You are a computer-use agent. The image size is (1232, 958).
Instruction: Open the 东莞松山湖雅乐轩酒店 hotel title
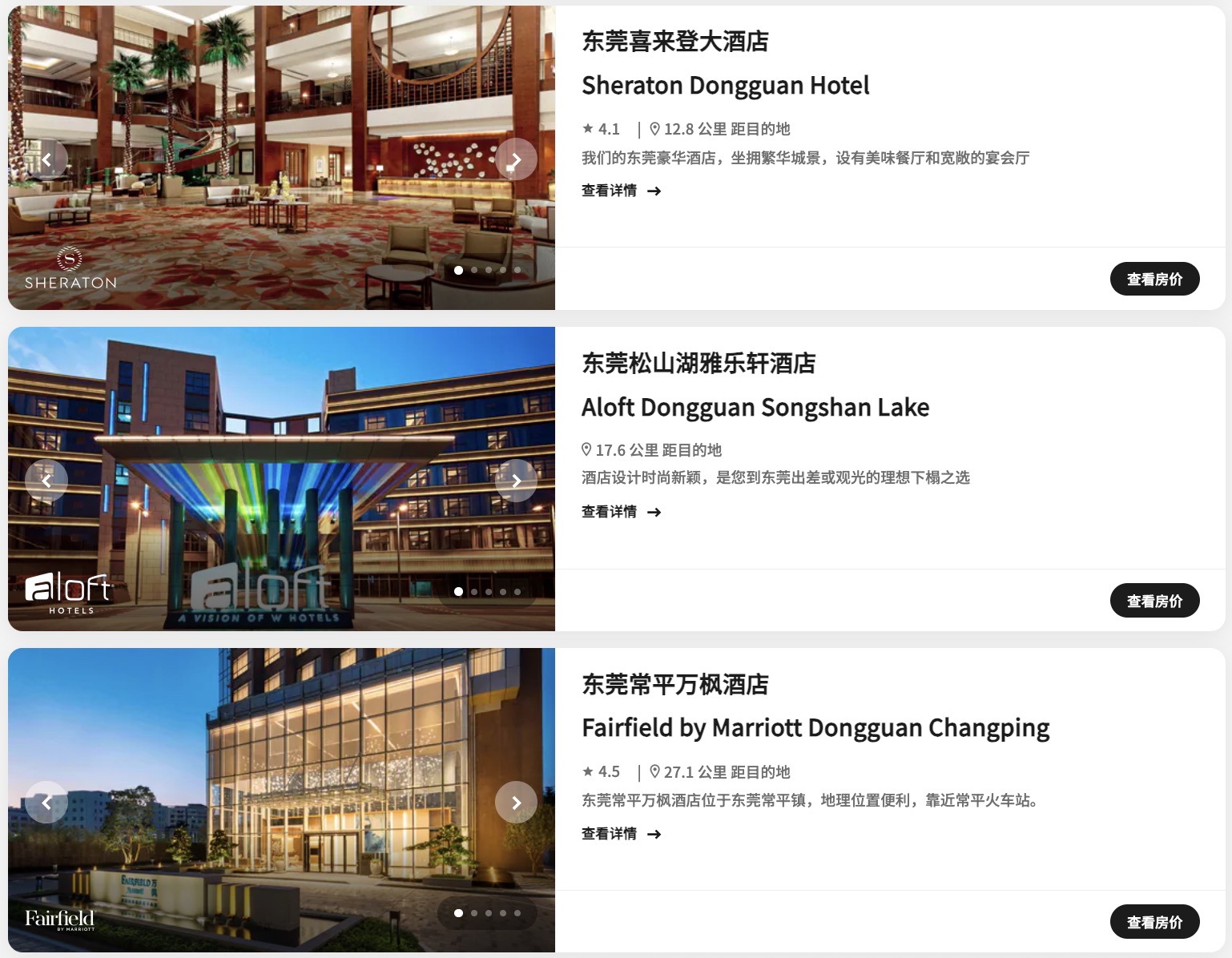pos(698,364)
